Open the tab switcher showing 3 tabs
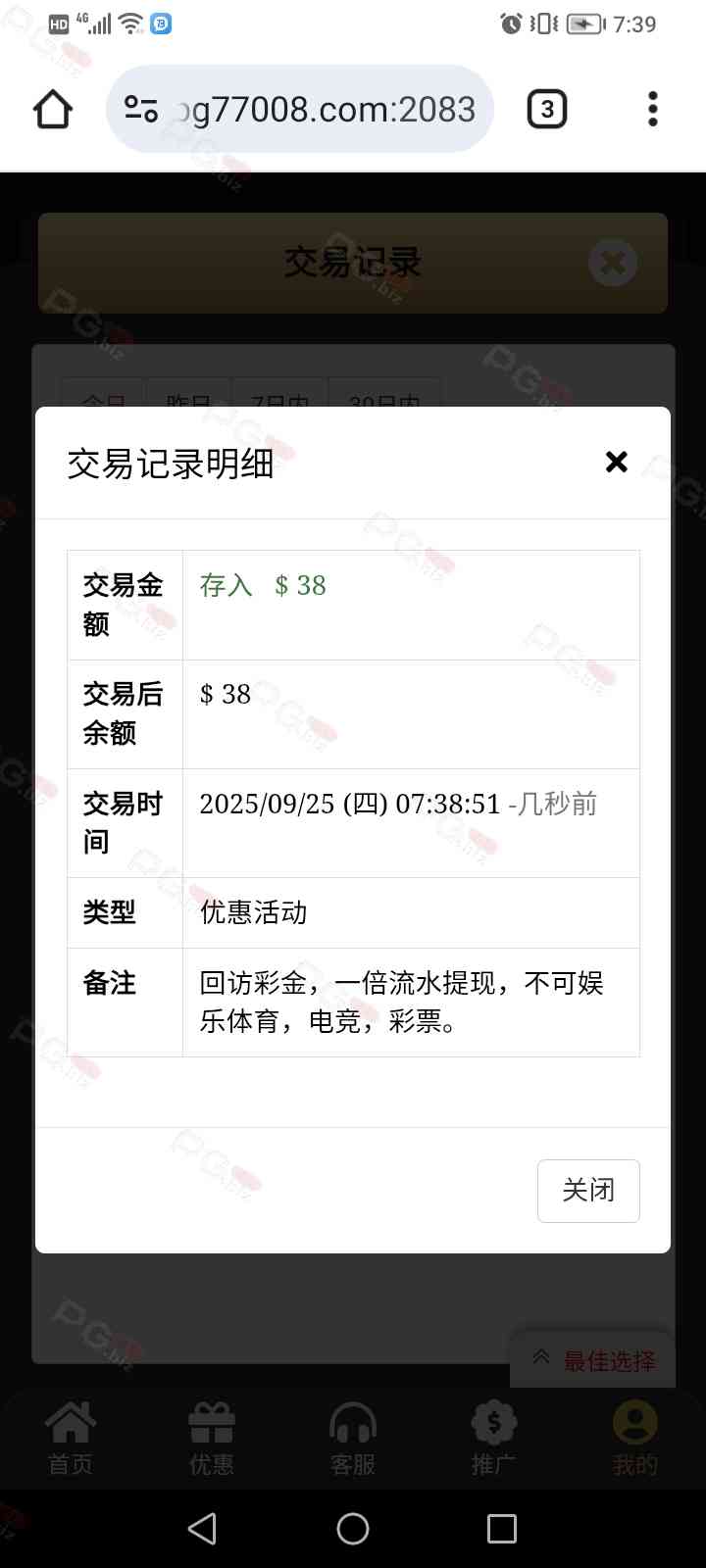Screen dimensions: 706x1568 (x=547, y=109)
